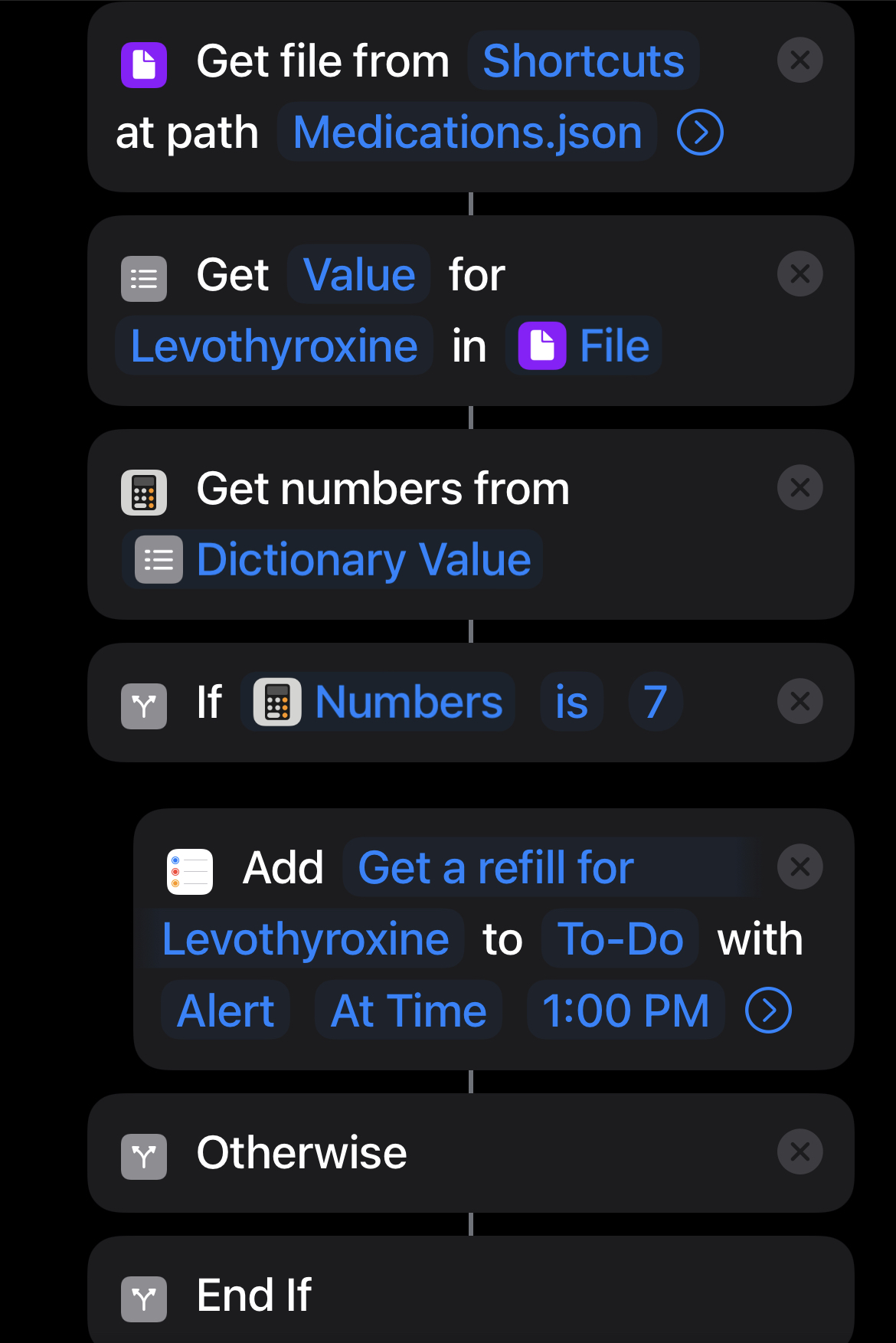The image size is (896, 1343).
Task: Click the branch icon on the End If block
Action: click(144, 1297)
